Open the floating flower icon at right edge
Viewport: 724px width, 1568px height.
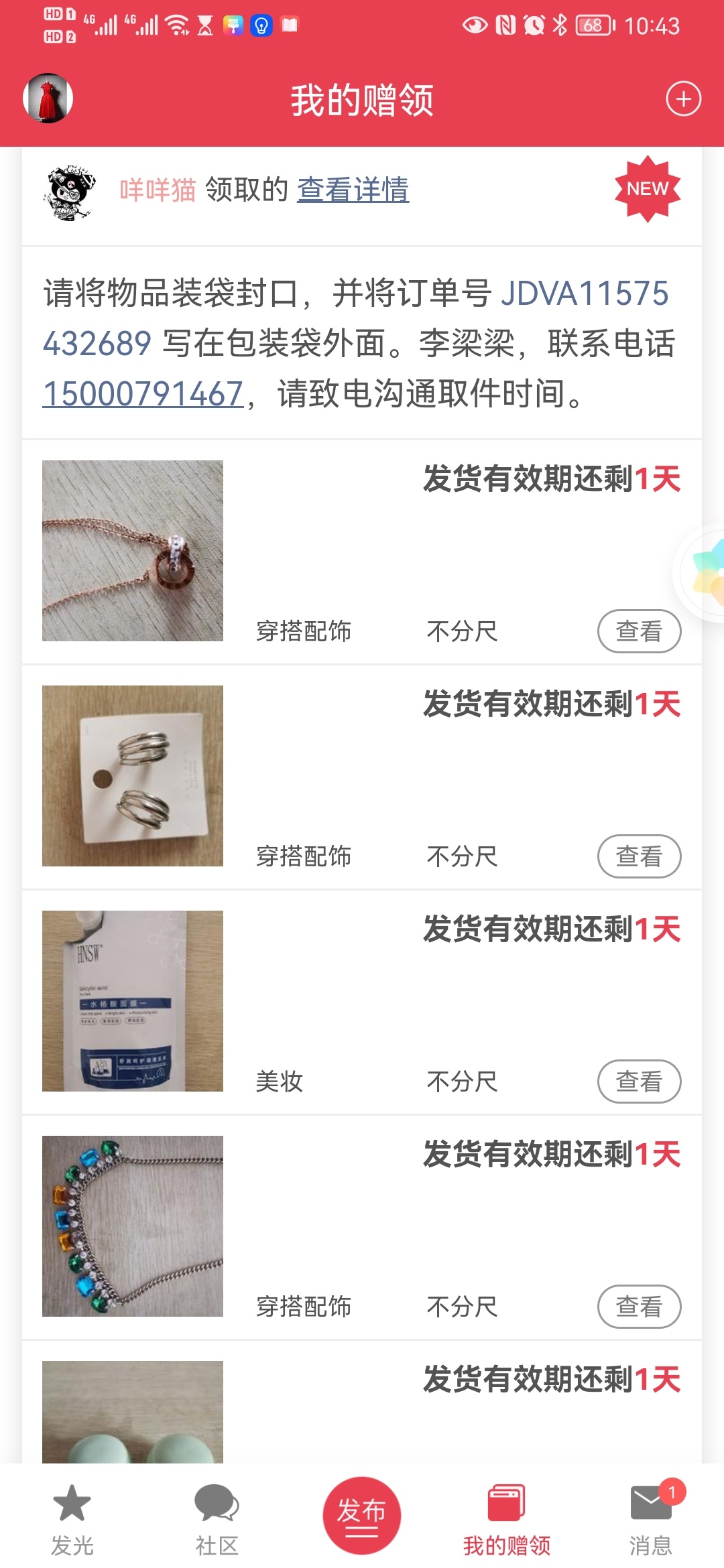click(x=703, y=572)
